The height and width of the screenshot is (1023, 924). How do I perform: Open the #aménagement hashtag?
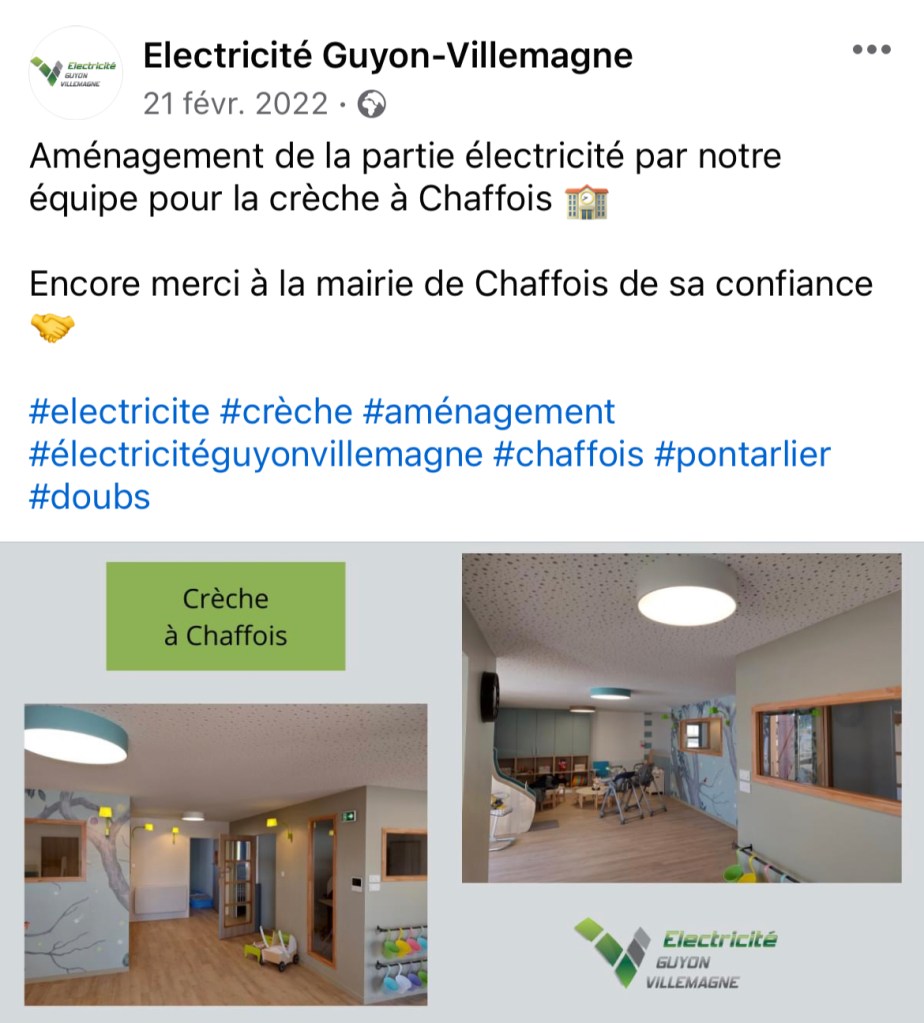click(488, 411)
